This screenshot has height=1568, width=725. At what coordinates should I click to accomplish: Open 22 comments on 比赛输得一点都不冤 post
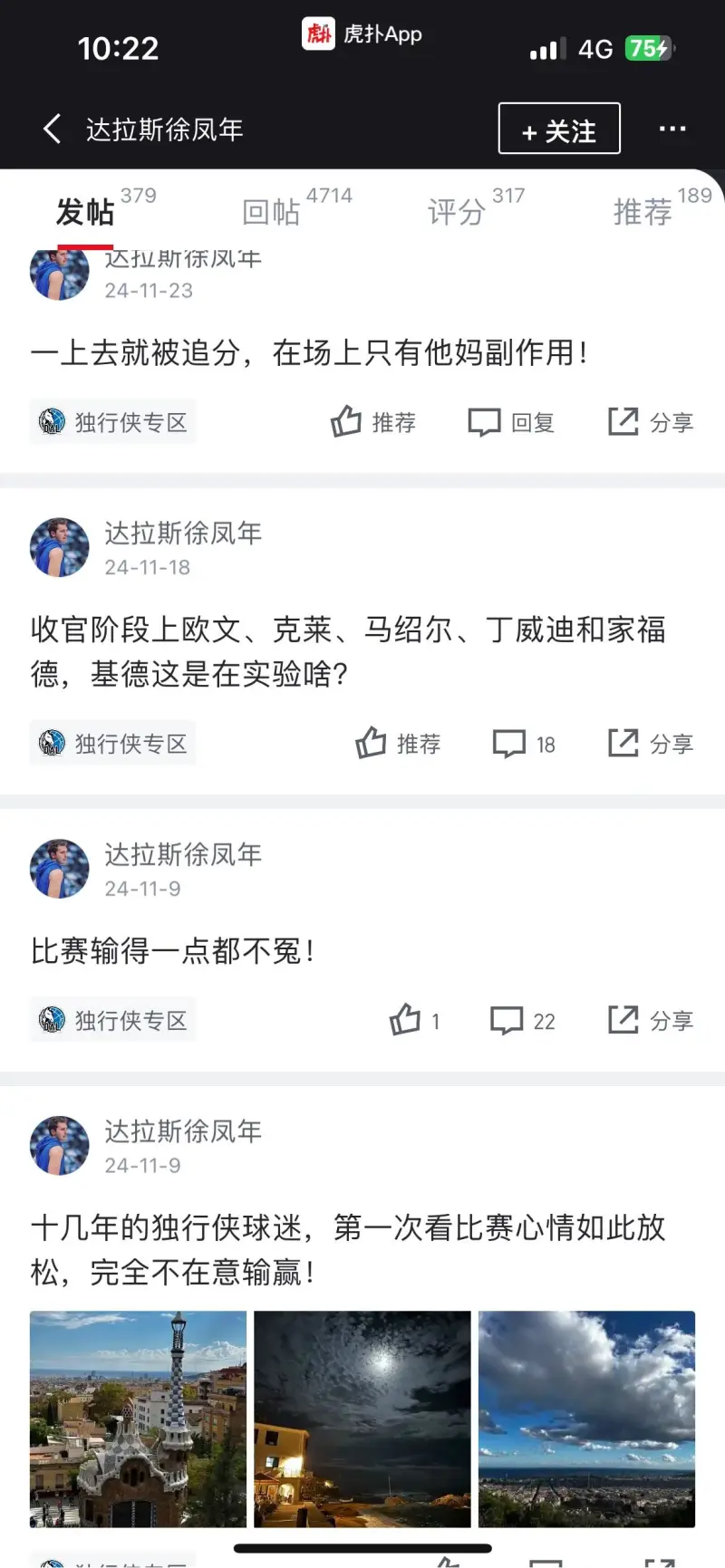[522, 1021]
